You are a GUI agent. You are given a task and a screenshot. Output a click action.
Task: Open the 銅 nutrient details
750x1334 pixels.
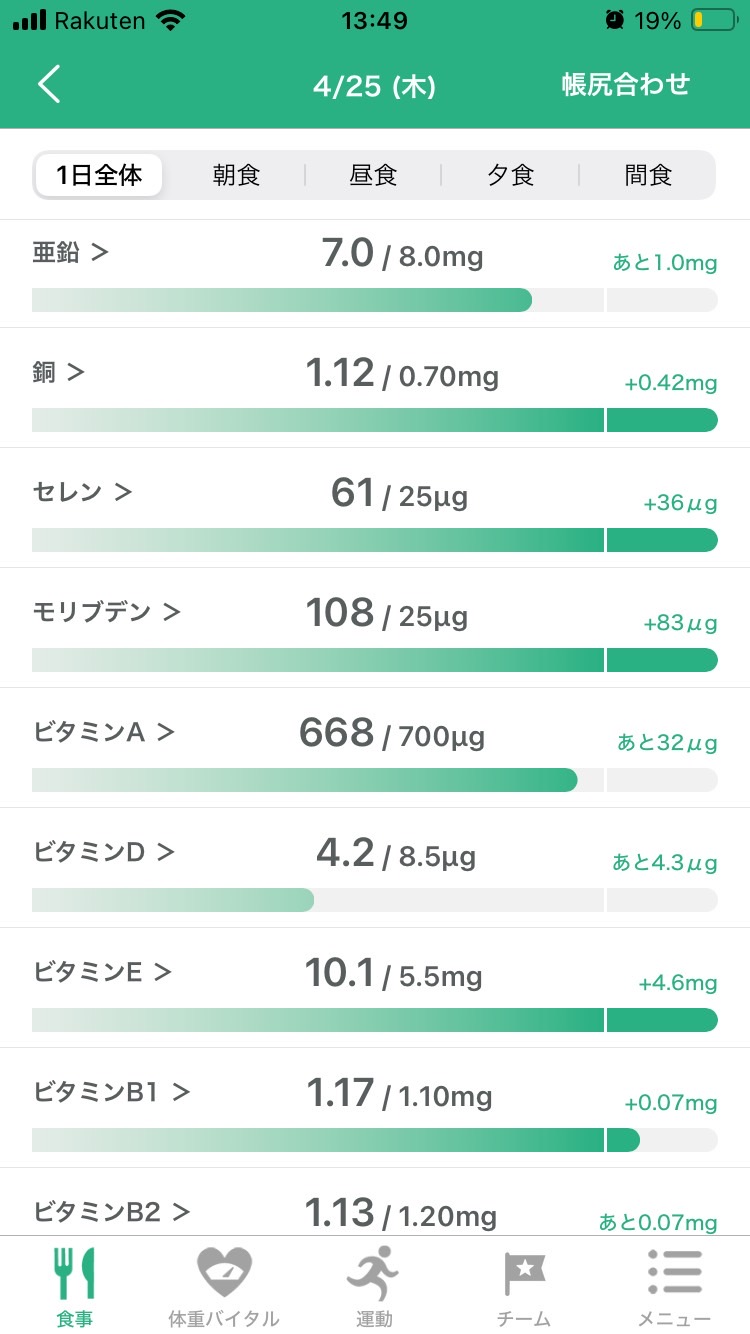(x=375, y=388)
